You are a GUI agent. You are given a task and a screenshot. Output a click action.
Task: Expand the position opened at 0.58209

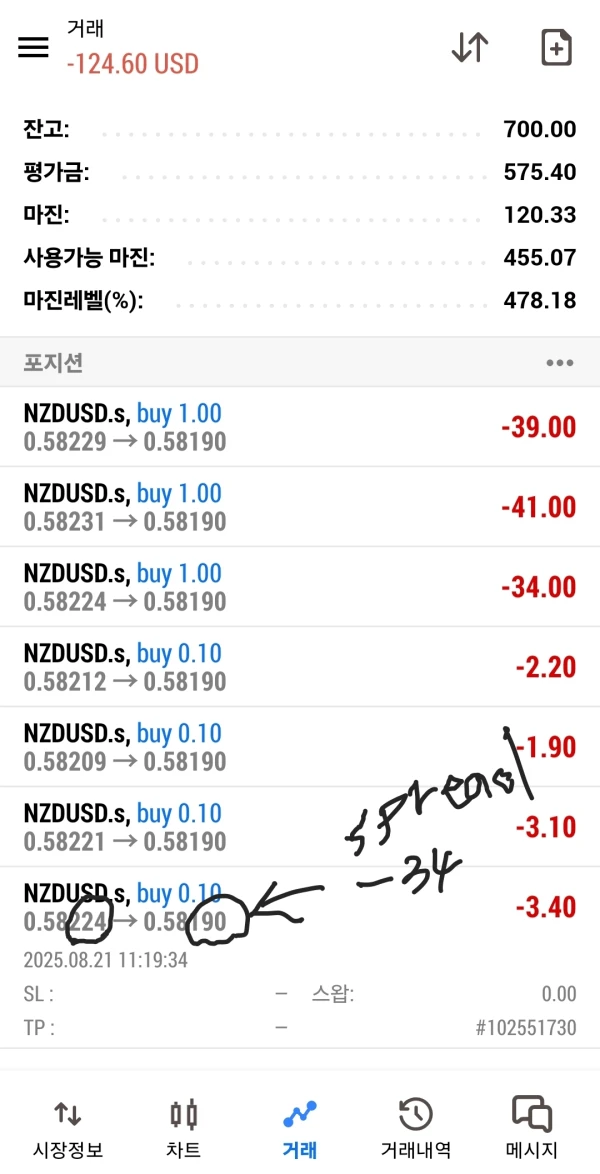pos(300,747)
